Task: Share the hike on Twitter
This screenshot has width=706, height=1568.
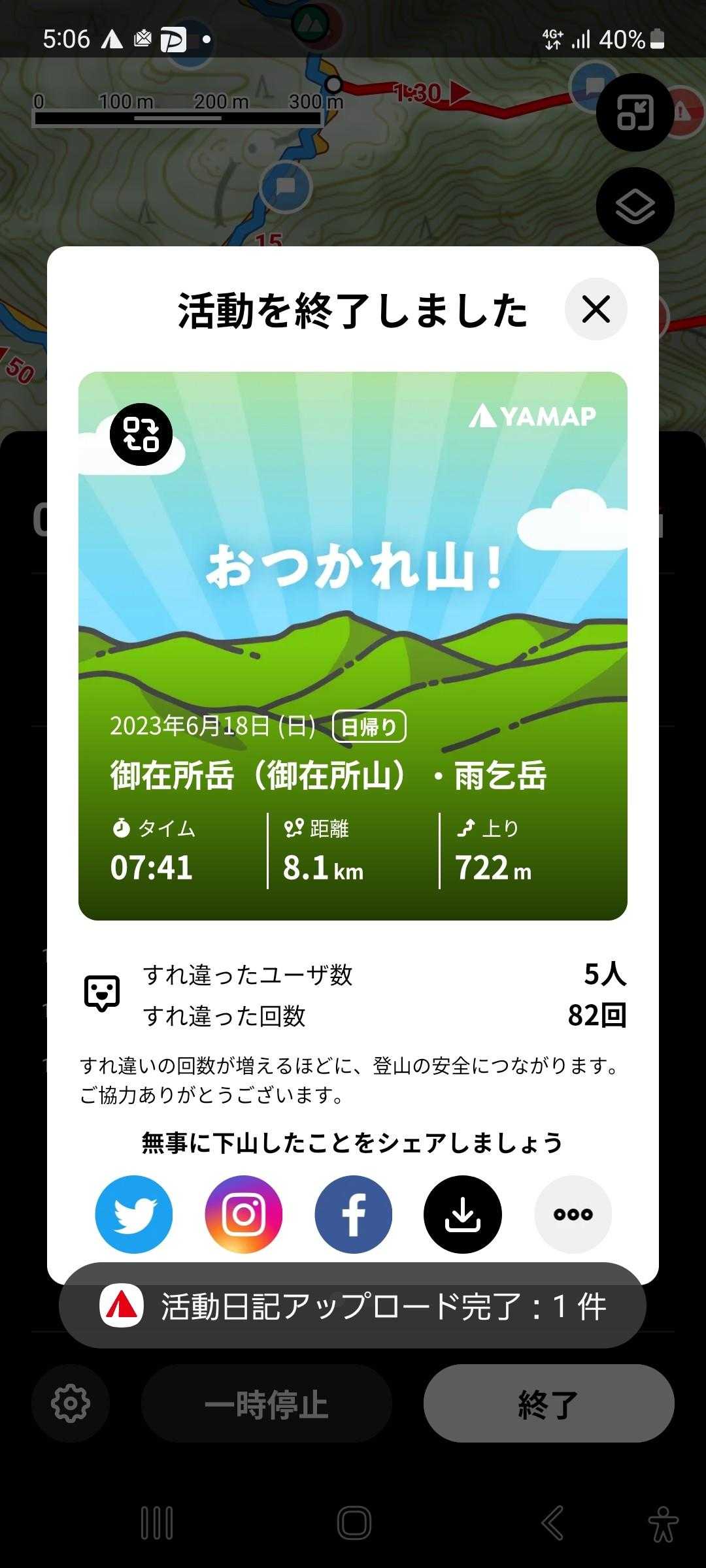Action: [x=134, y=1214]
